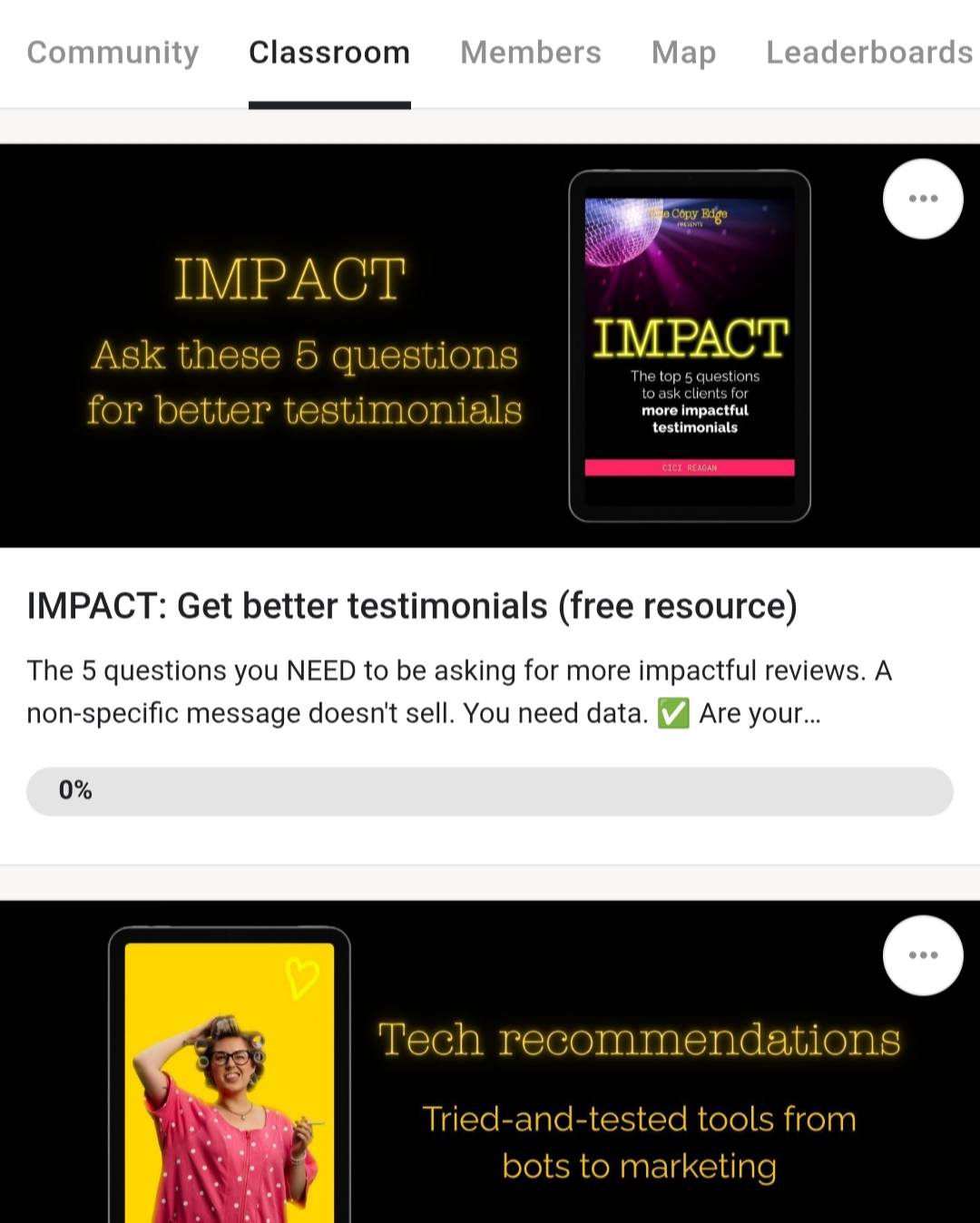The image size is (980, 1223).
Task: Switch to the Leaderboards tab
Action: 868,53
